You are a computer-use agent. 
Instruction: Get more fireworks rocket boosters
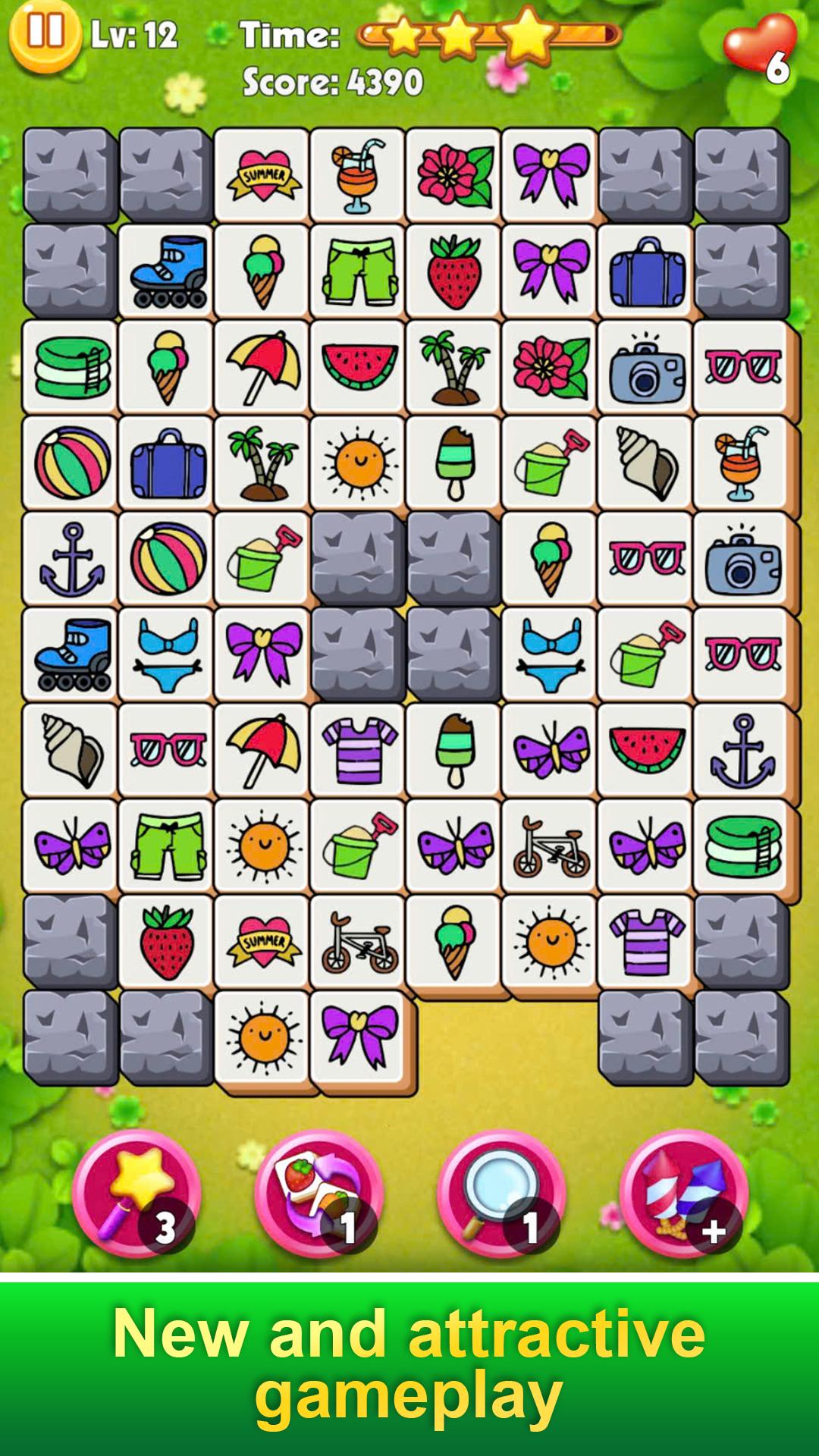(684, 1193)
